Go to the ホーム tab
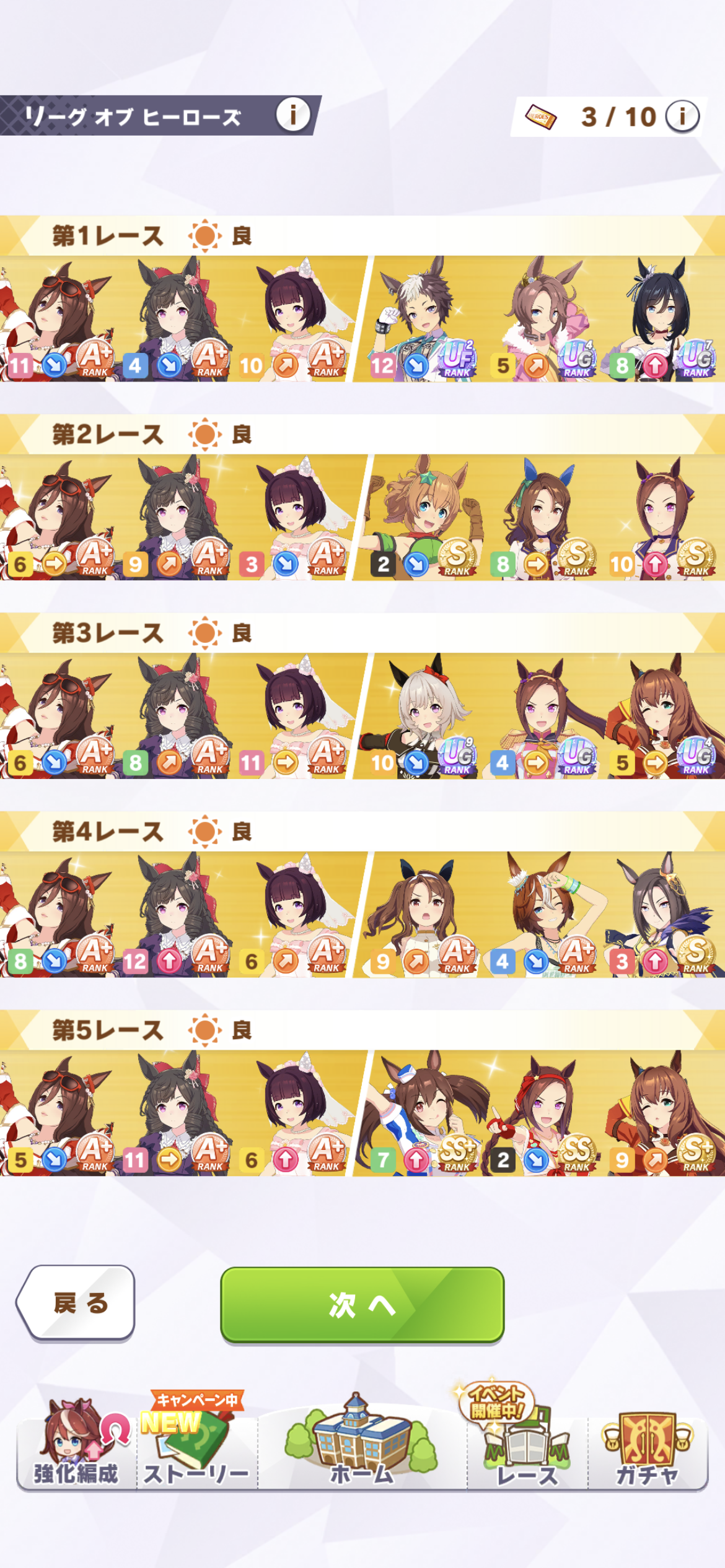This screenshot has width=725, height=1568. [361, 1449]
